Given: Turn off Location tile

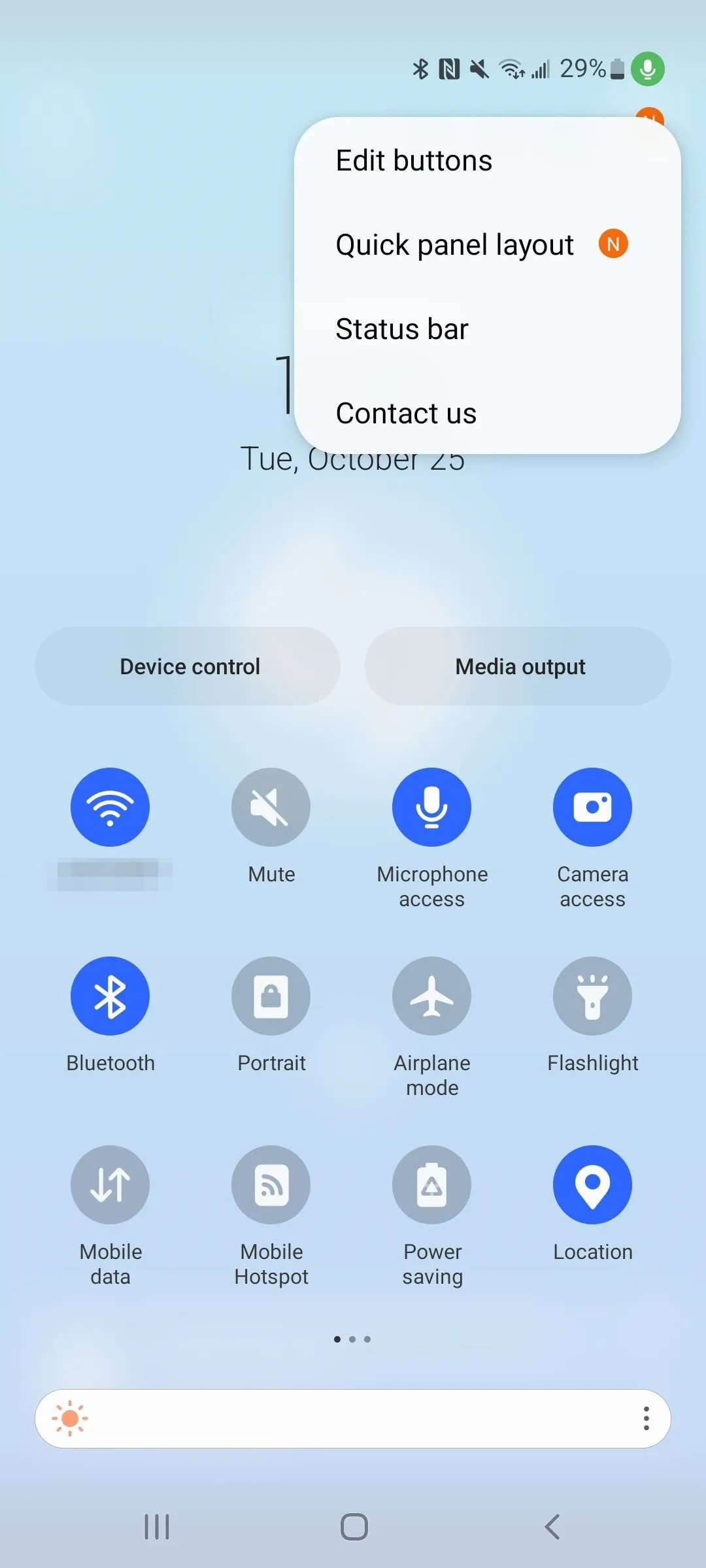Looking at the screenshot, I should pyautogui.click(x=592, y=1184).
